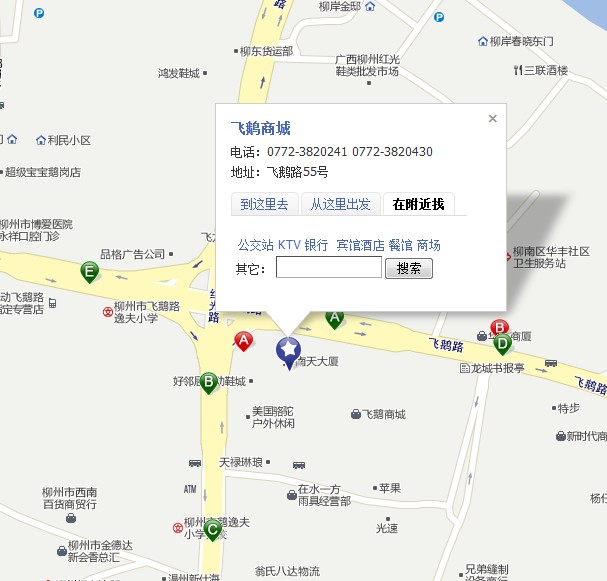Open the 飞鹅商城 title link
The image size is (607, 581).
point(260,128)
